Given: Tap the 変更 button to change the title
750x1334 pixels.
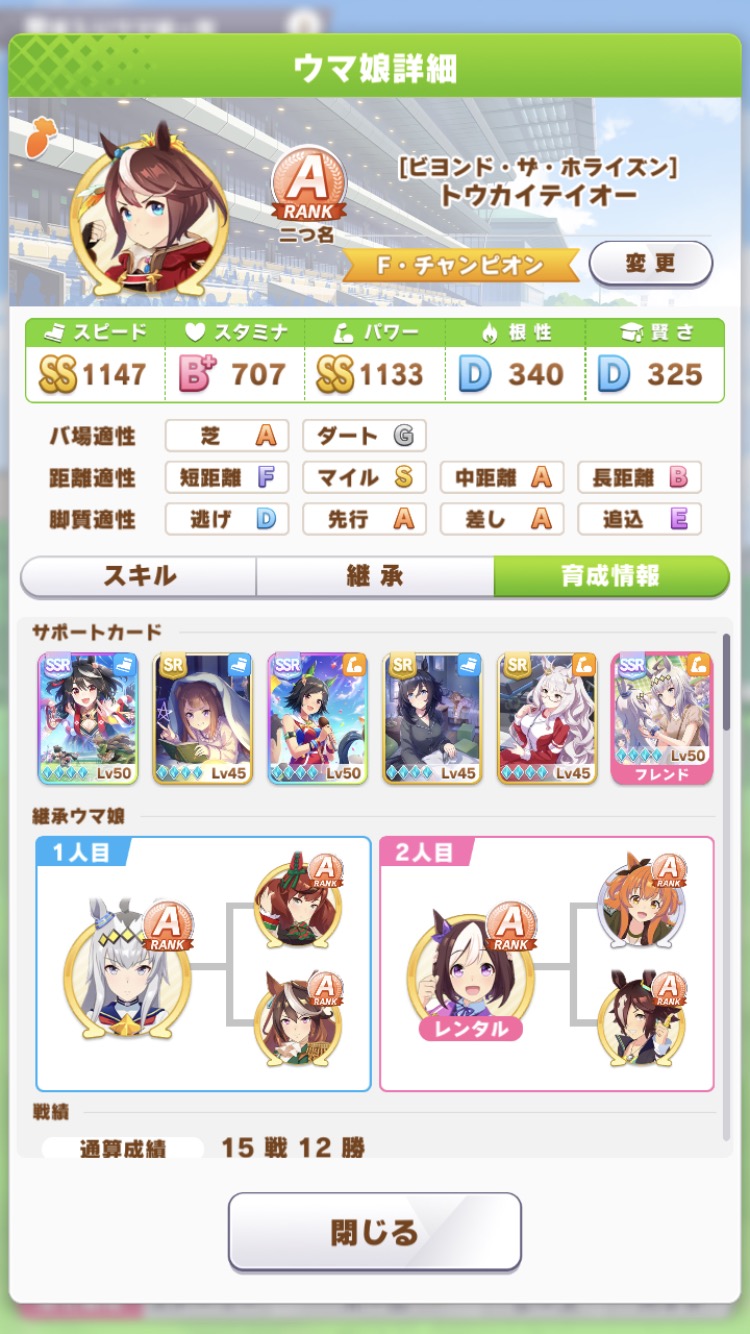Looking at the screenshot, I should click(x=650, y=264).
